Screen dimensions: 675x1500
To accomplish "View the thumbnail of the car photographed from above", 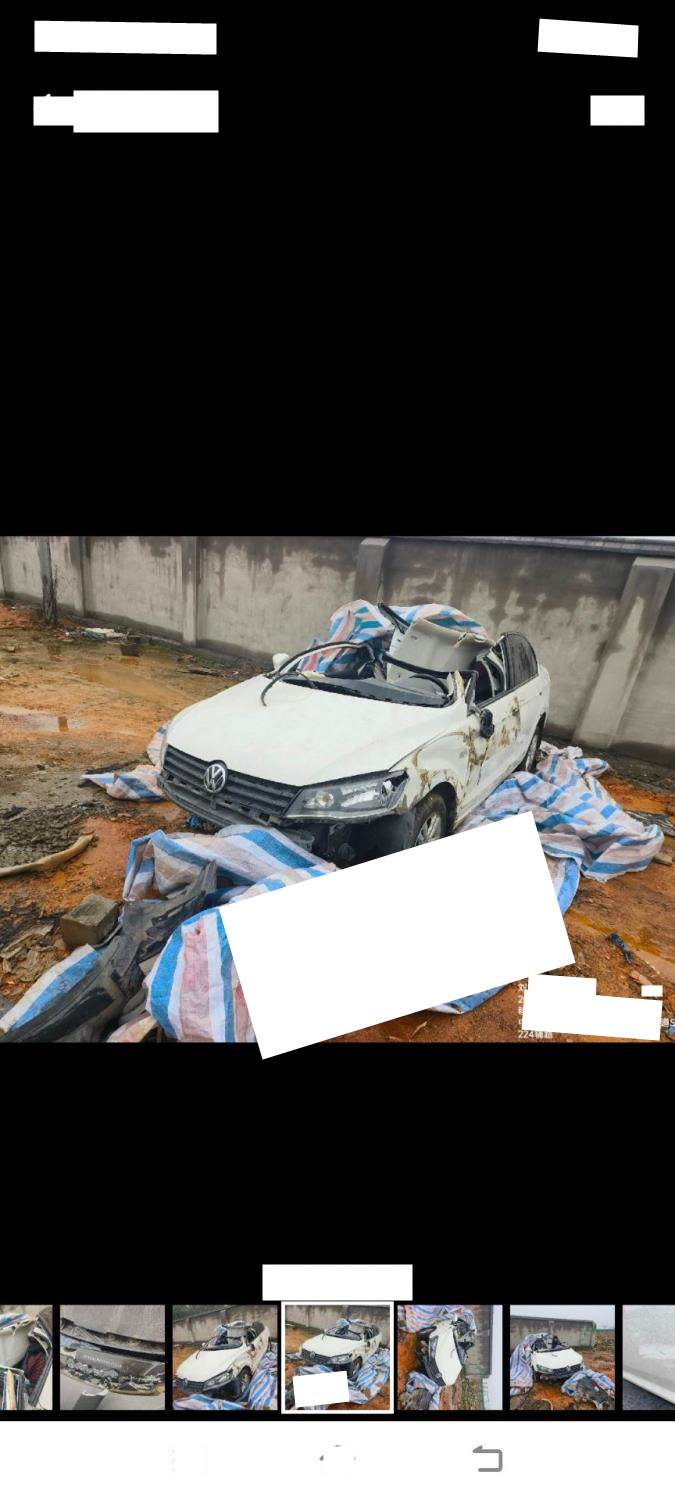I will 449,1357.
